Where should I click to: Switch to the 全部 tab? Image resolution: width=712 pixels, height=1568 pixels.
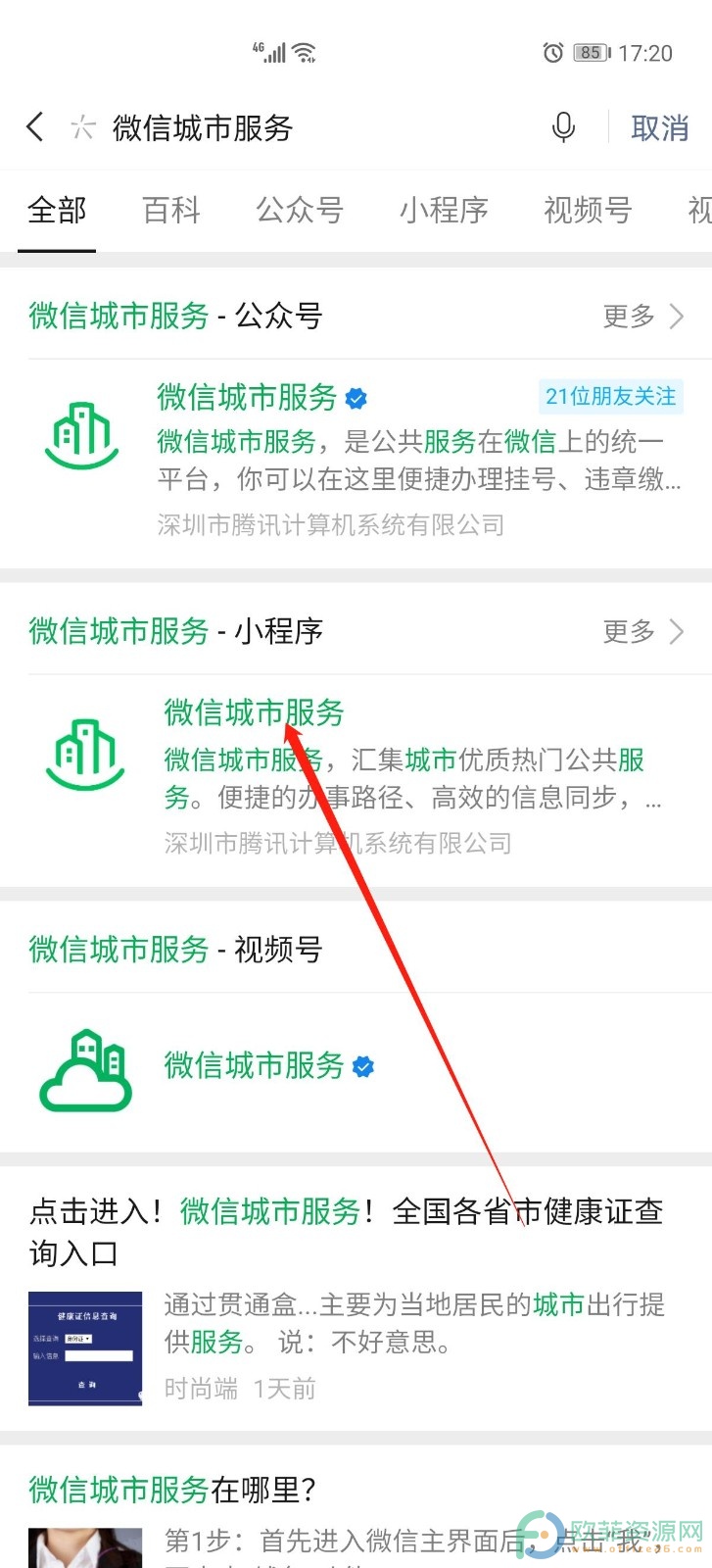[x=57, y=210]
